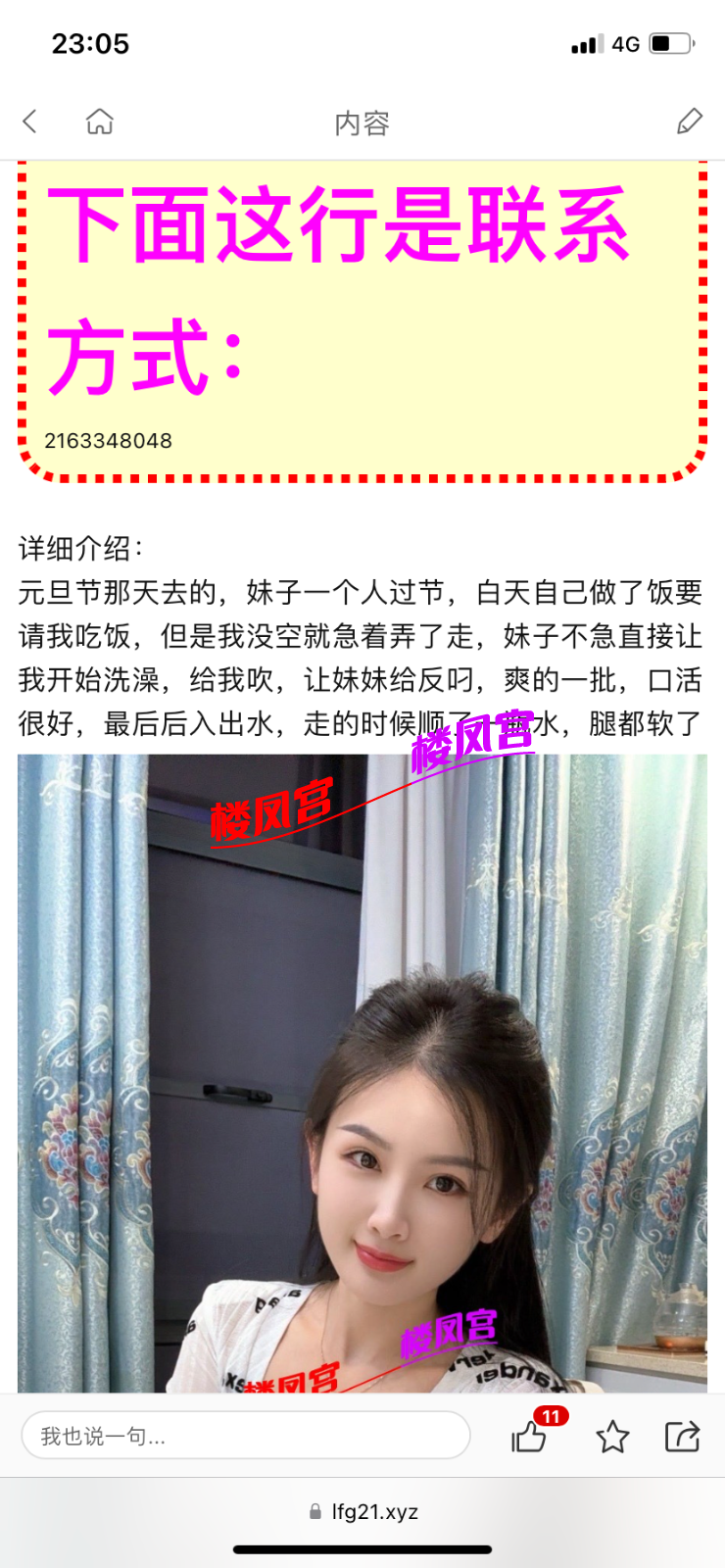
Task: Add this post to favorites star
Action: click(x=612, y=1437)
